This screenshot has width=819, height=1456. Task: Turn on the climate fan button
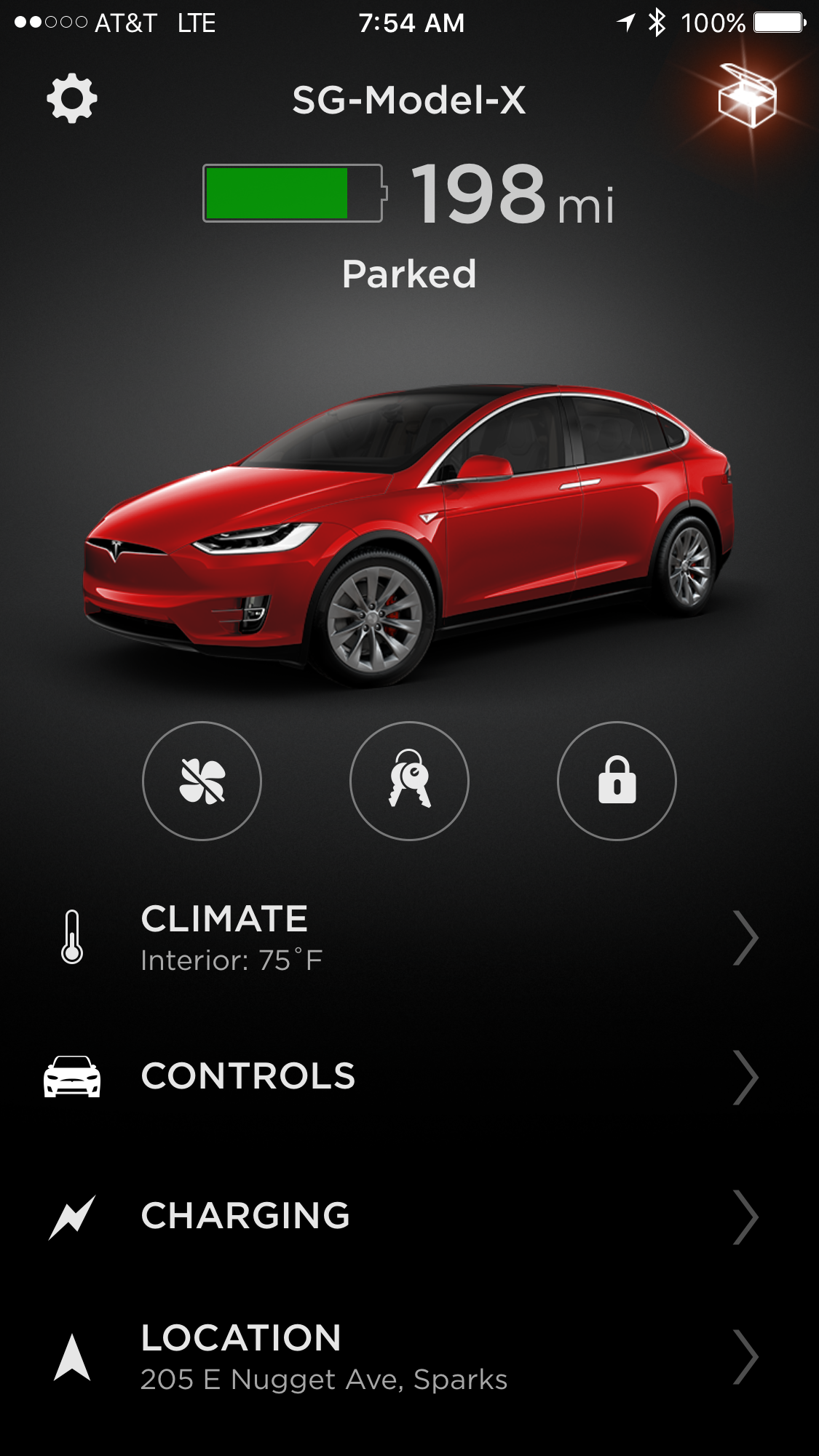[202, 781]
